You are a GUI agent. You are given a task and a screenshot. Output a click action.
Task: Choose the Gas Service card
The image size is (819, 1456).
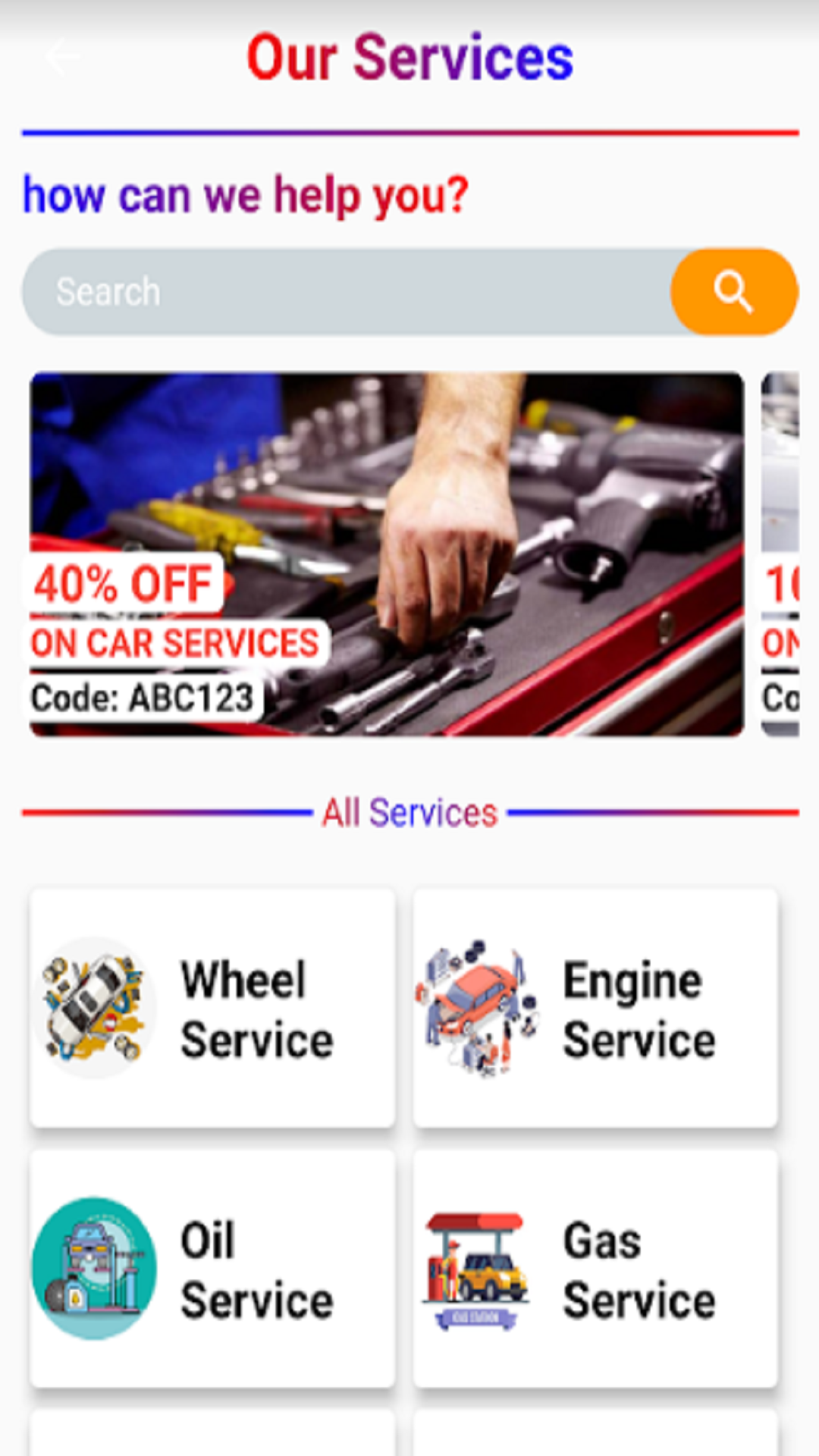(x=595, y=1269)
